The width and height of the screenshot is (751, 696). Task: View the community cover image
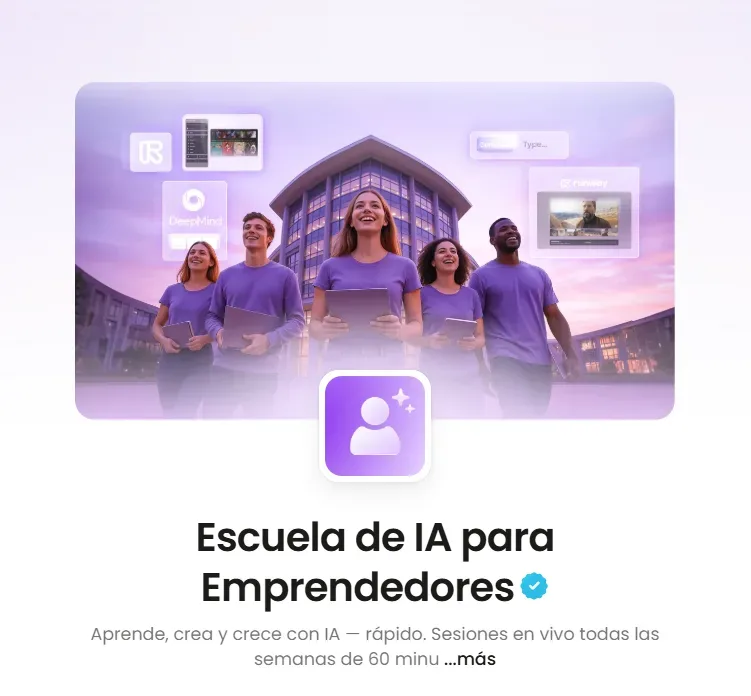point(375,230)
